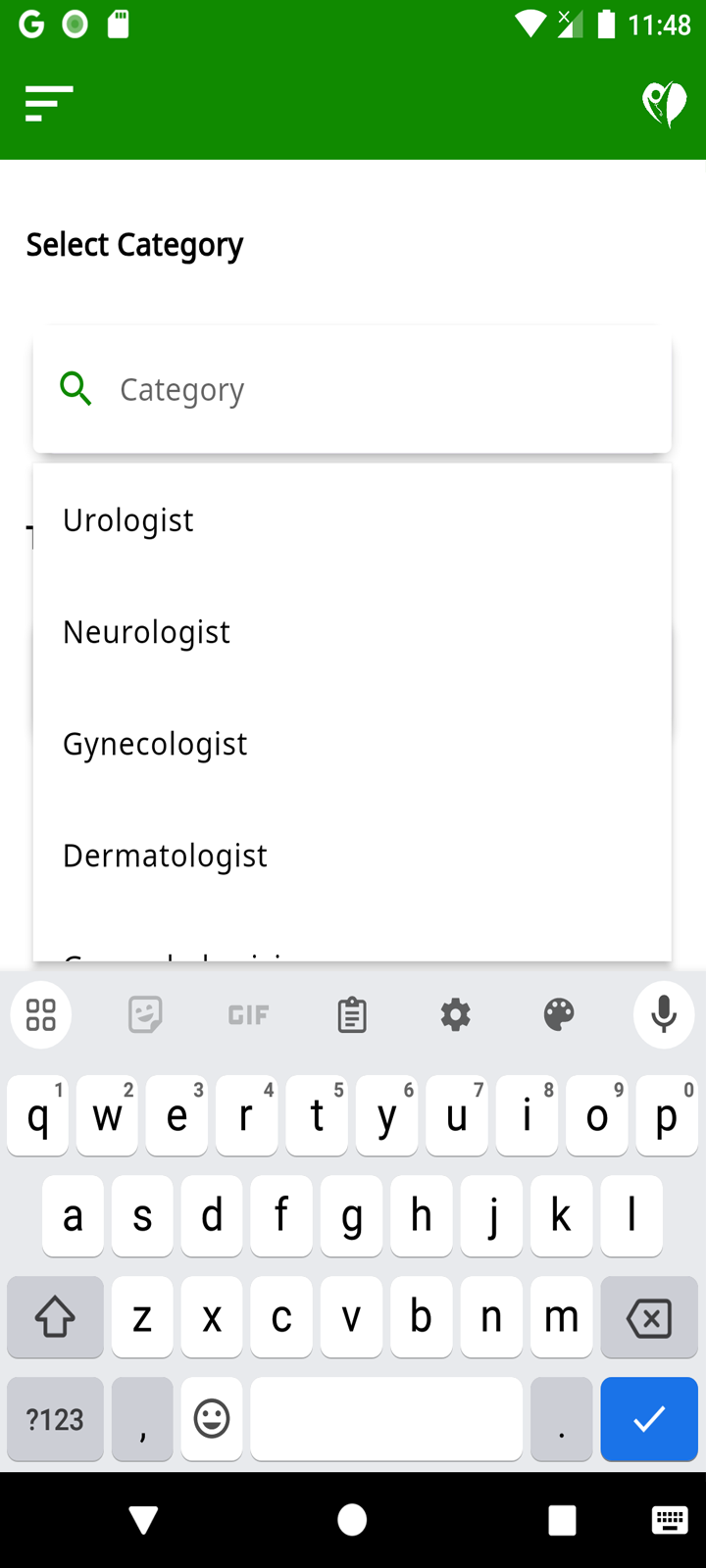Go back with the system navigation button

(143, 1520)
